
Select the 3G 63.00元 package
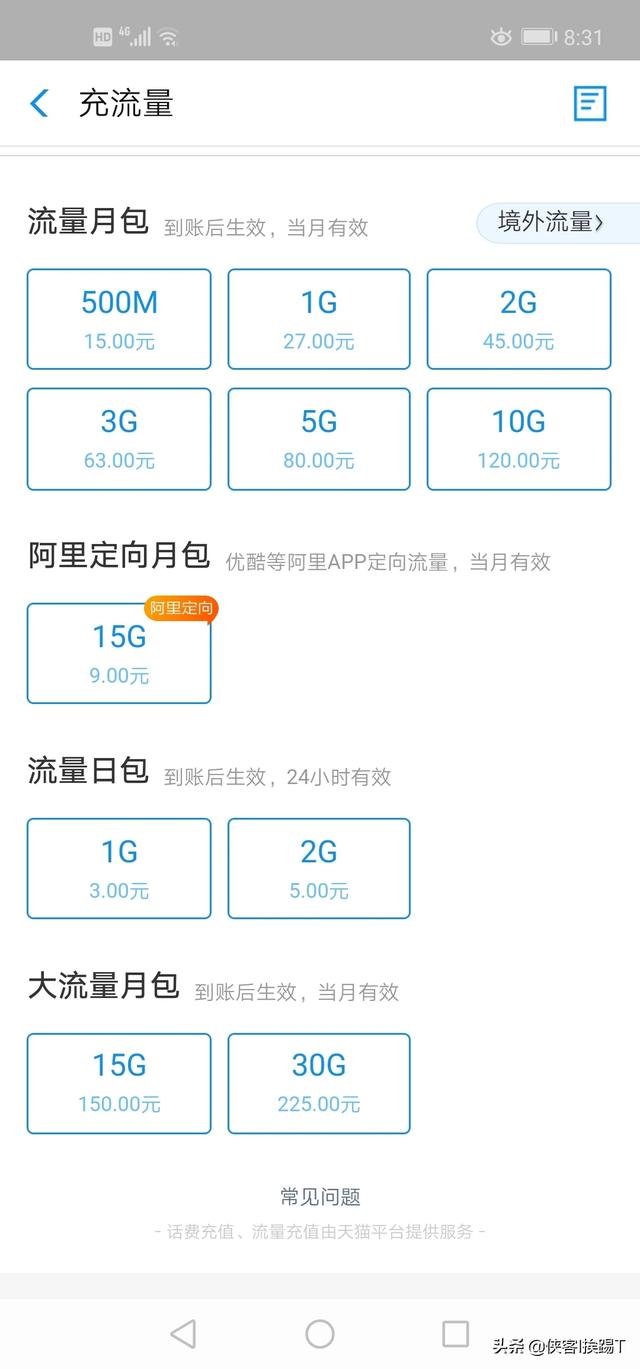(119, 439)
